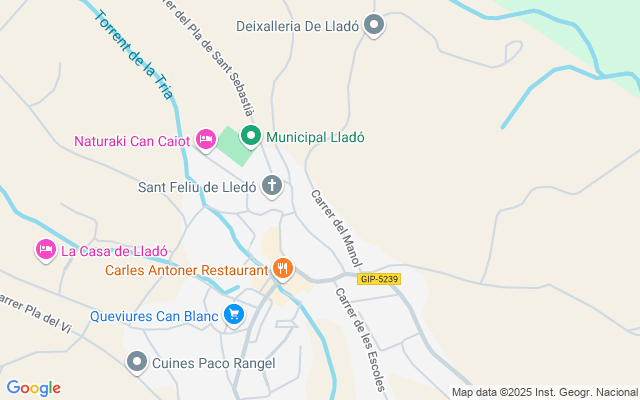
Task: Open the Sant Feliu de Lledó church marker
Action: [272, 186]
